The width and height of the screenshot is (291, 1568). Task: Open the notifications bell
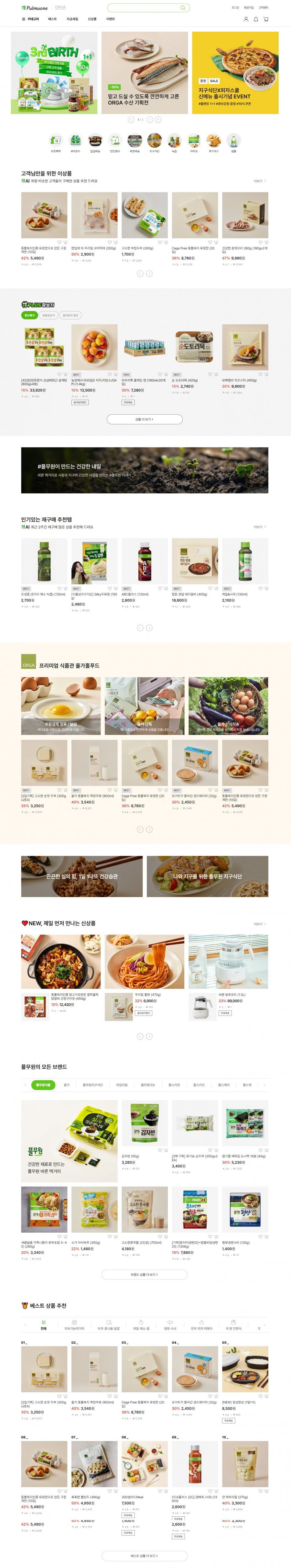[256, 19]
